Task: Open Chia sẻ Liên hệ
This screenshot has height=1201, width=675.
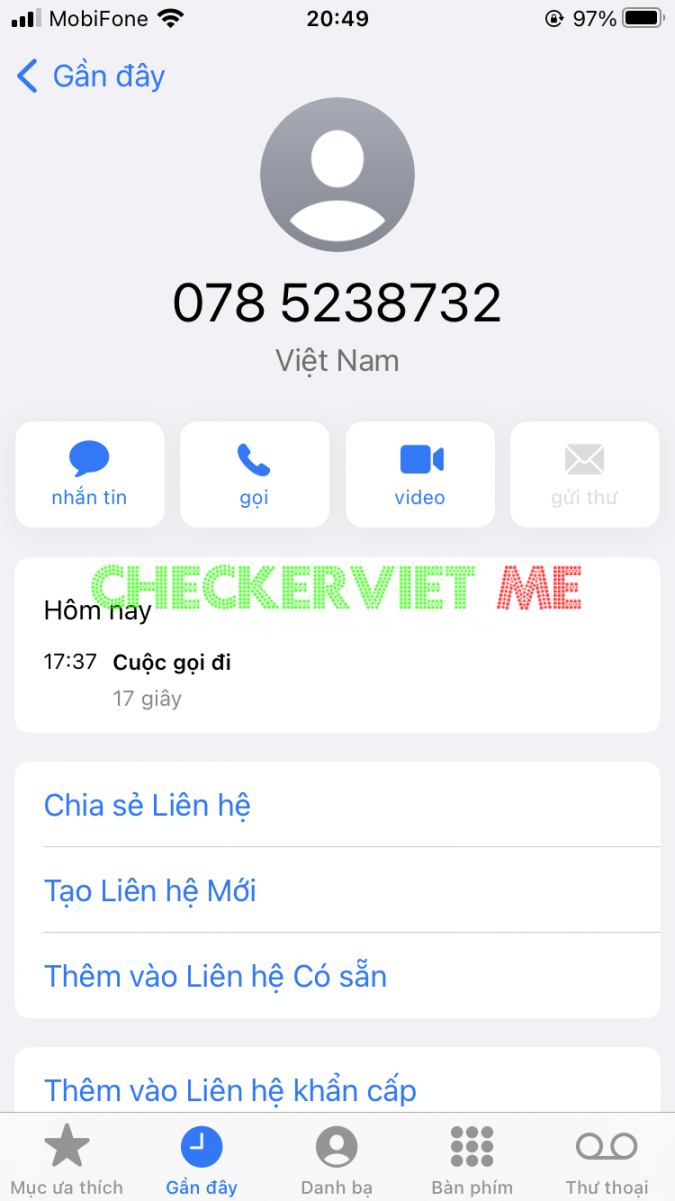Action: tap(147, 805)
